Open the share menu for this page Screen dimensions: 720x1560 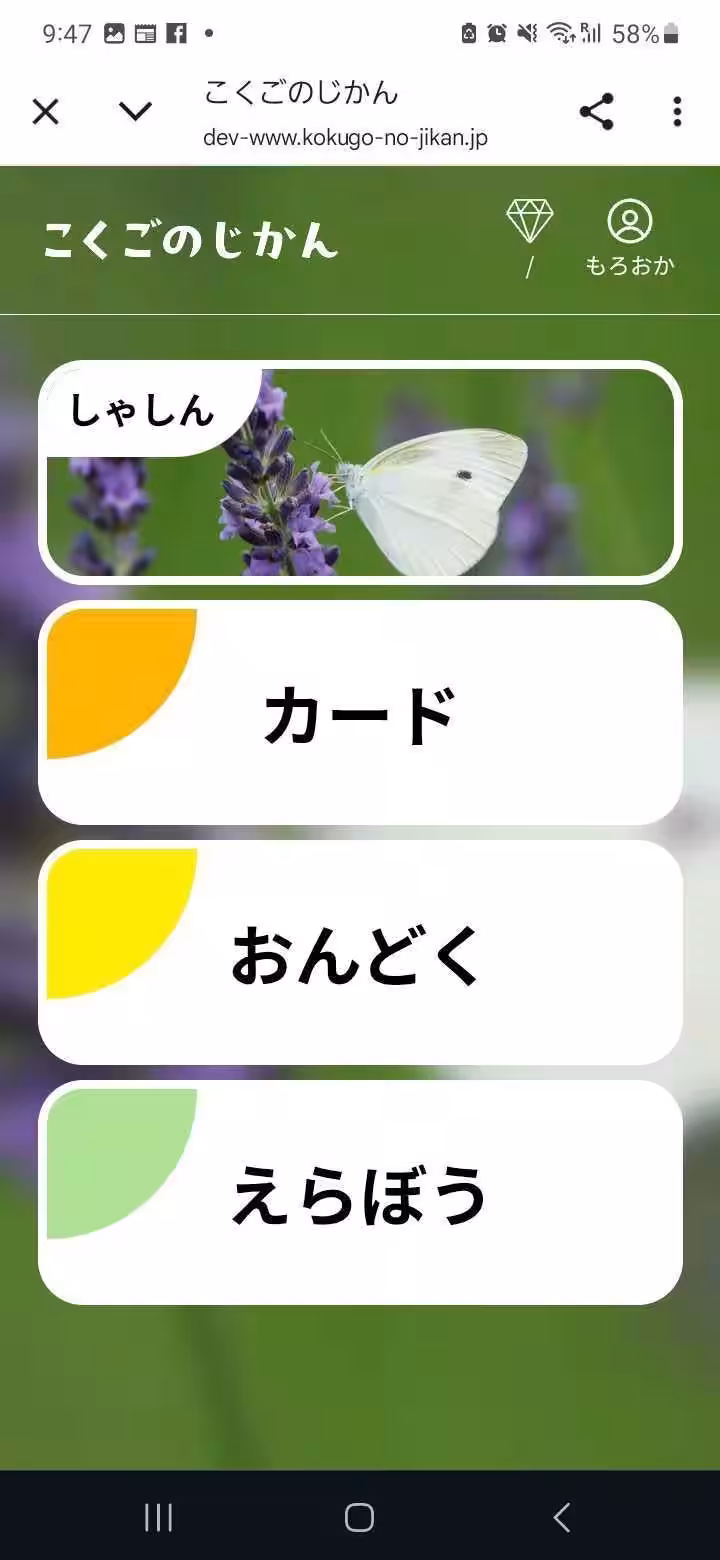point(597,112)
